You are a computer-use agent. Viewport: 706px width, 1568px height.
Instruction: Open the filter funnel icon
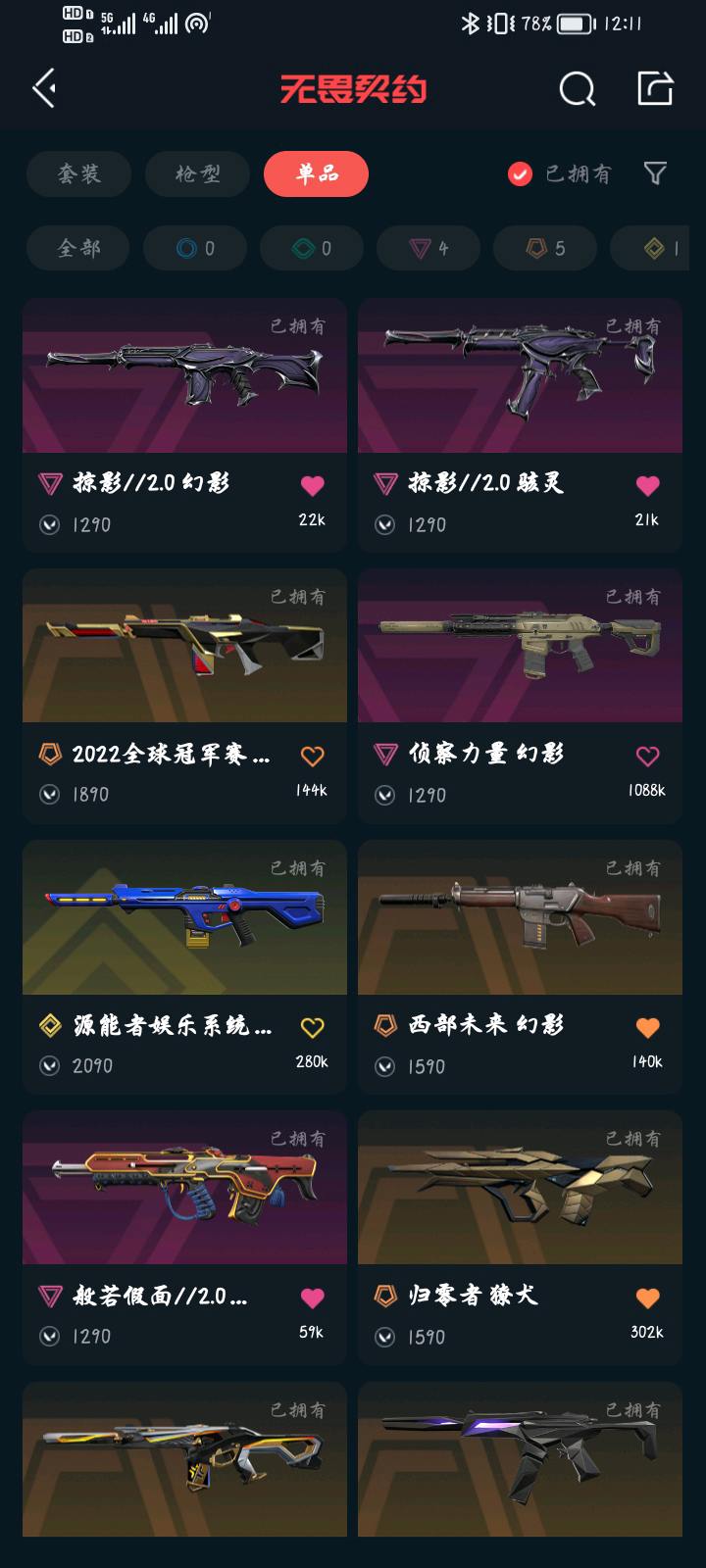point(655,173)
